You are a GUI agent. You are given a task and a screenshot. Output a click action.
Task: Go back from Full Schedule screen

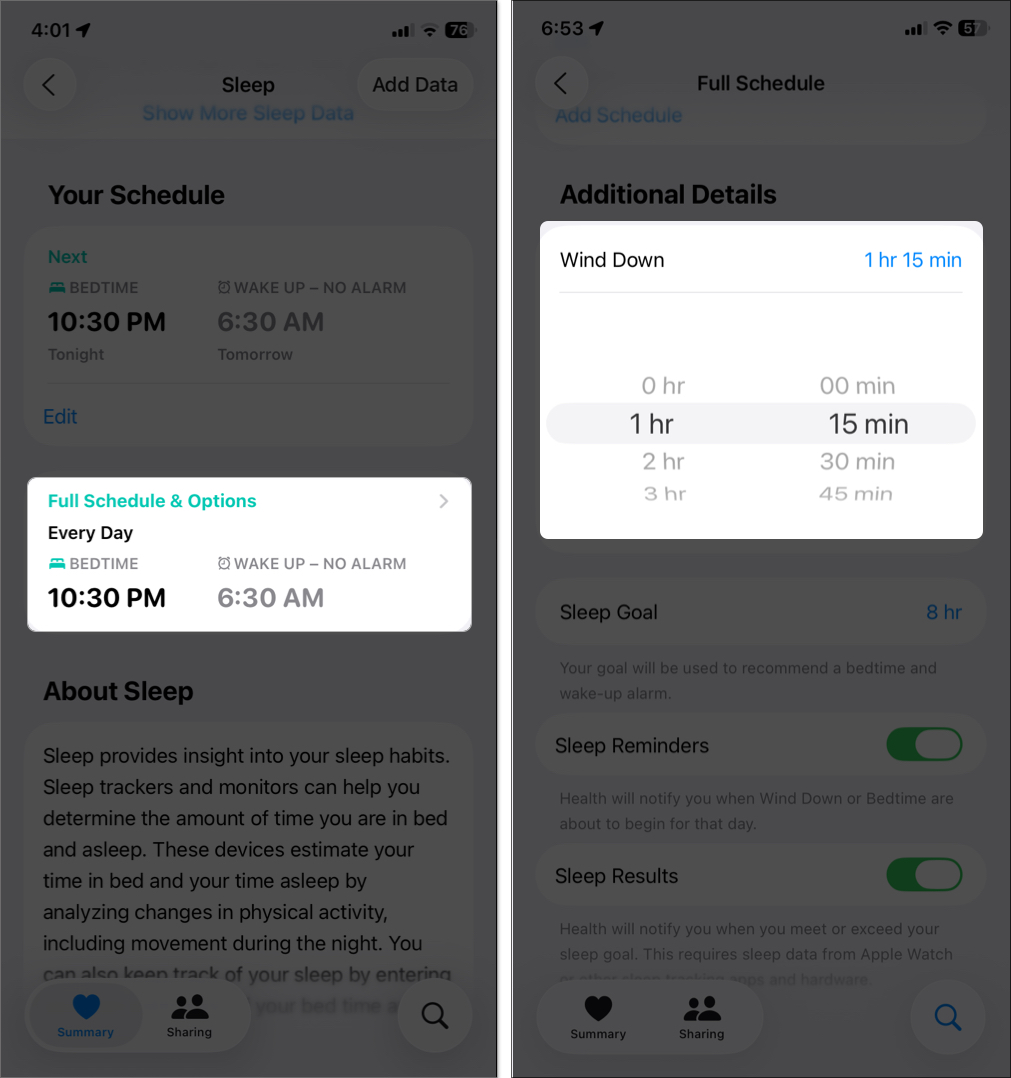pyautogui.click(x=560, y=84)
